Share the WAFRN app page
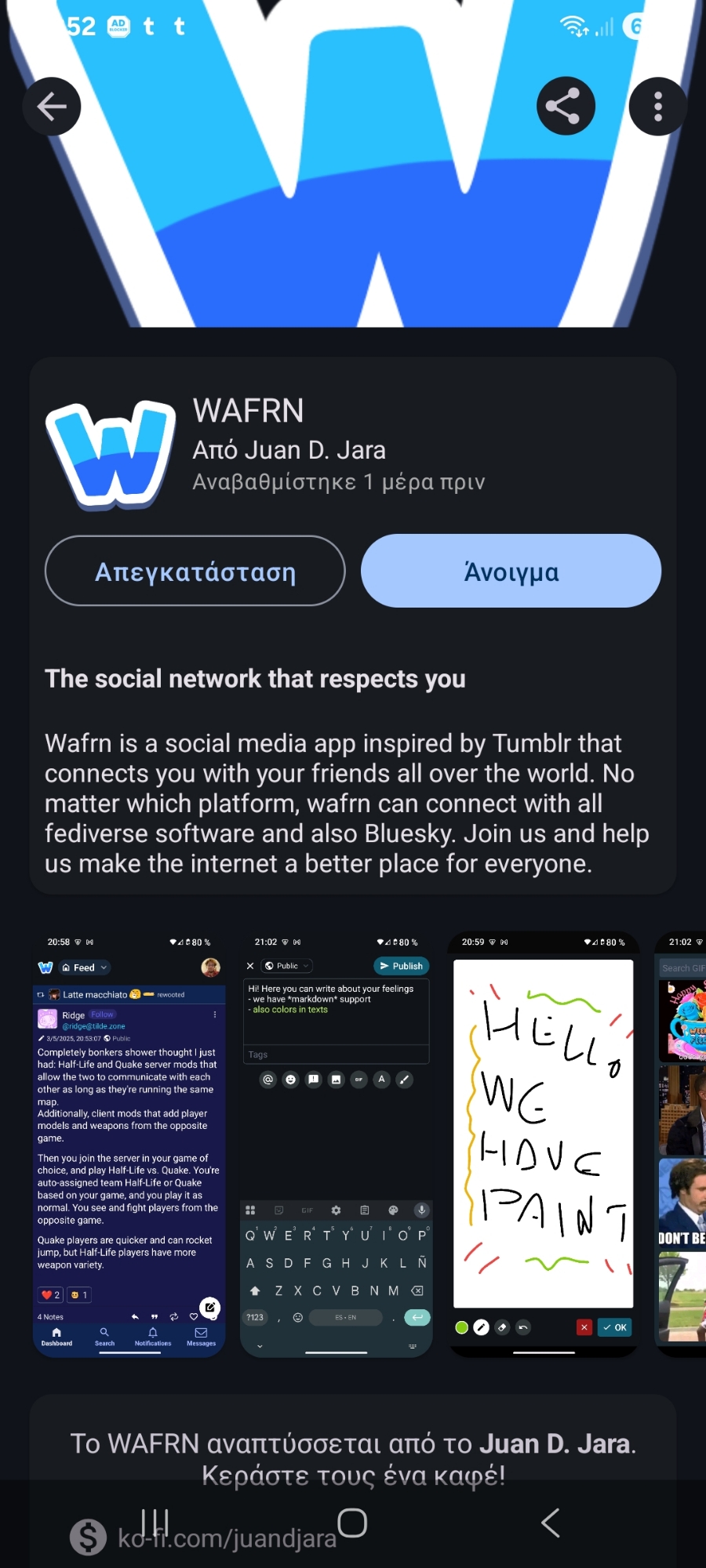Screen dimensions: 706x1568 (566, 107)
